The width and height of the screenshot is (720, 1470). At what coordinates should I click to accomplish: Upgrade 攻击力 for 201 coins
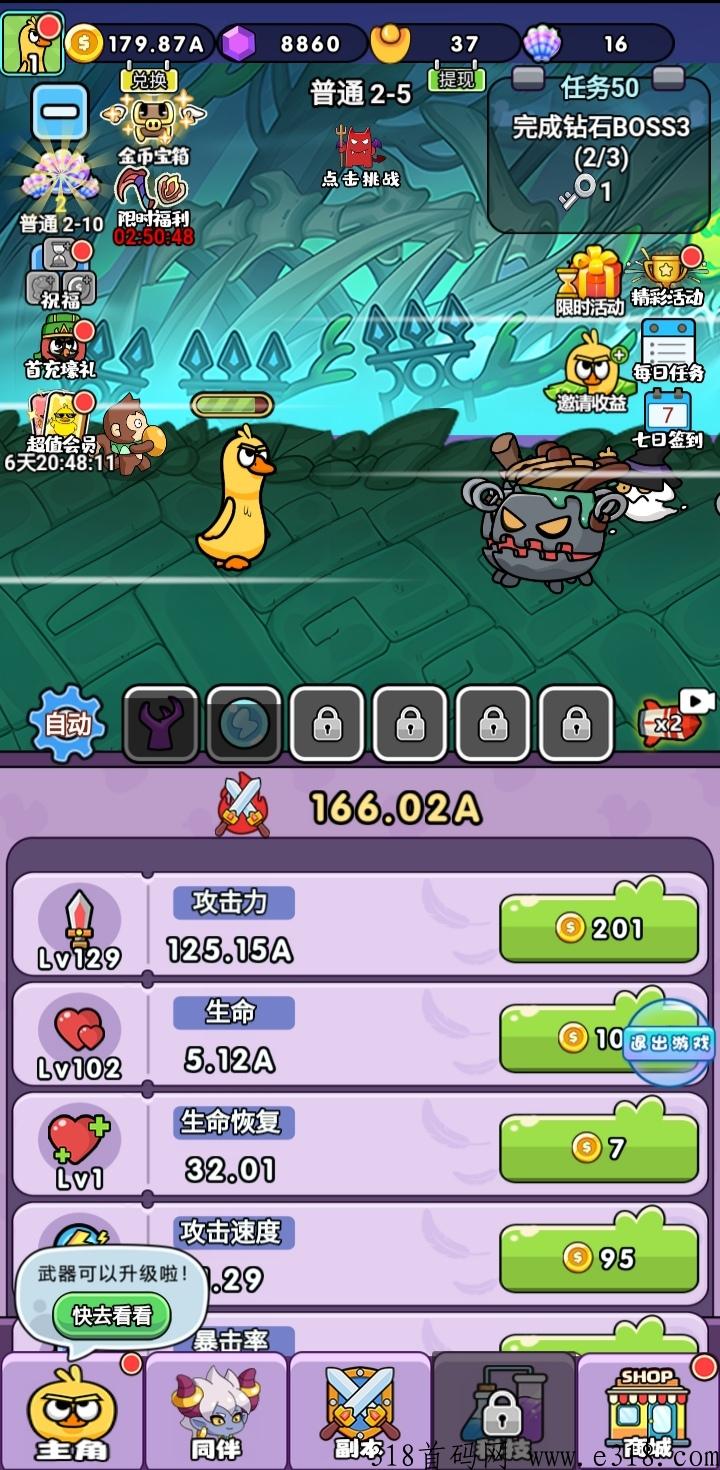[598, 928]
